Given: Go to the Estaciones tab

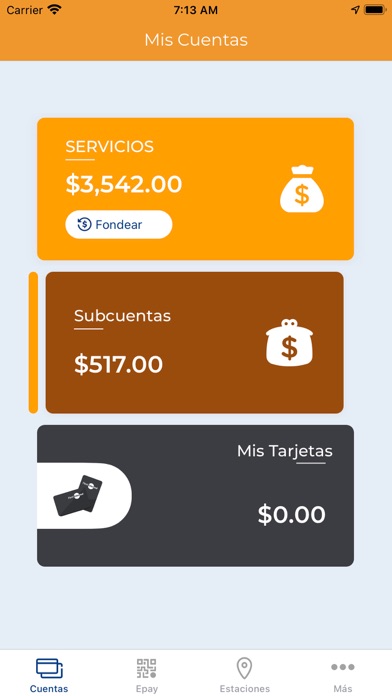Looking at the screenshot, I should click(245, 675).
